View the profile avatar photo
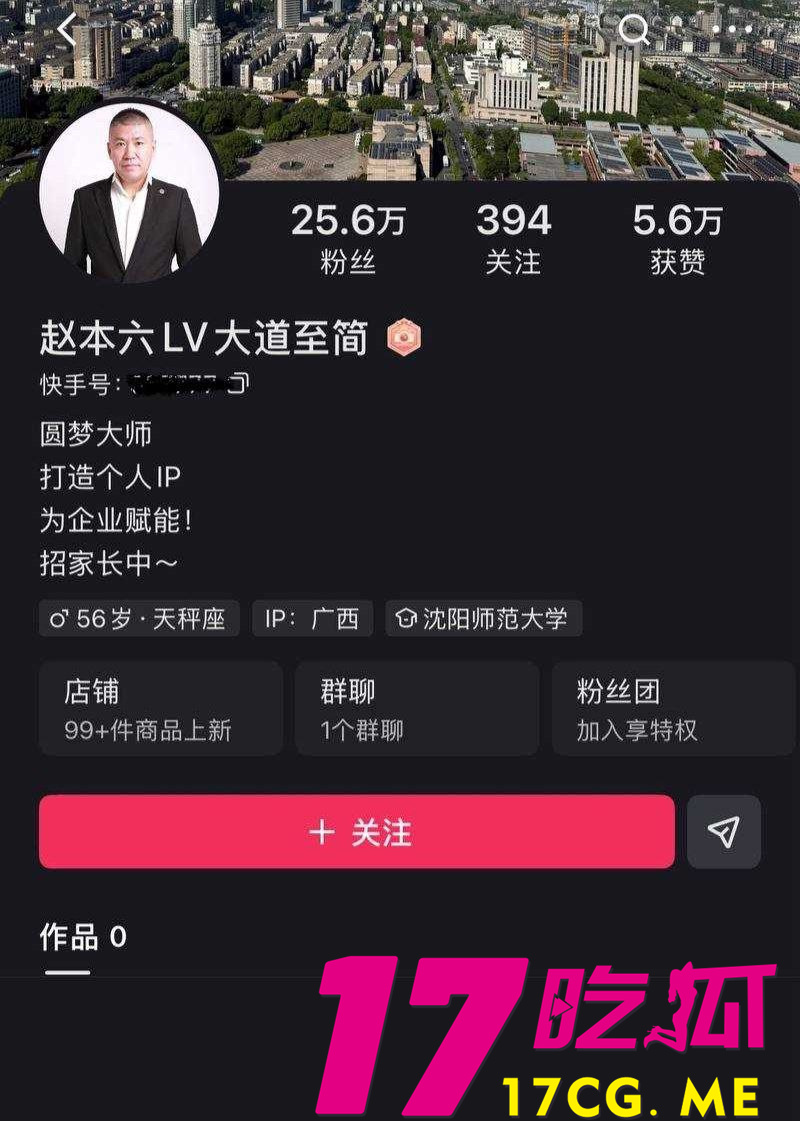 [x=129, y=191]
